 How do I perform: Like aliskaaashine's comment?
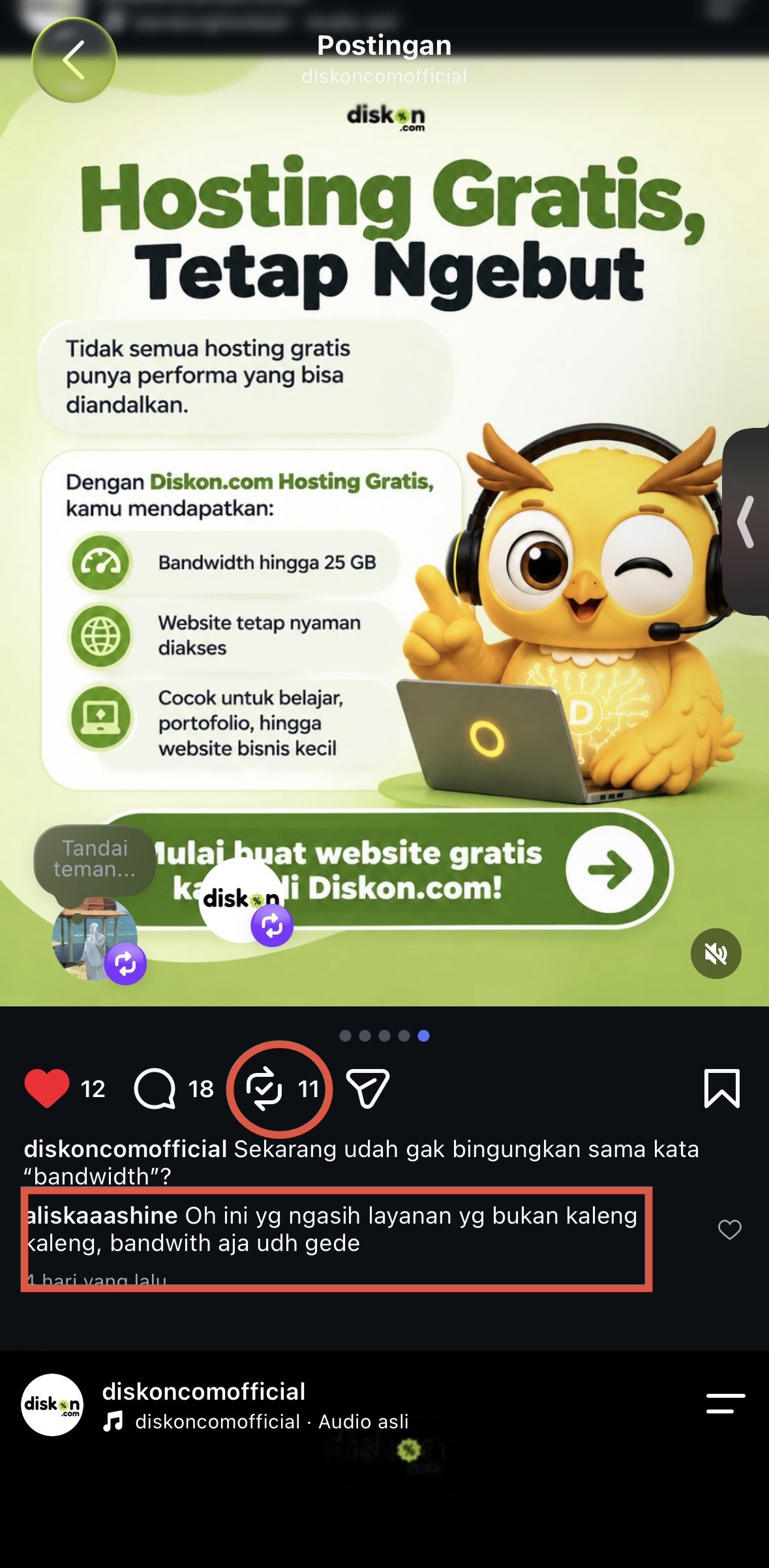[x=729, y=1229]
